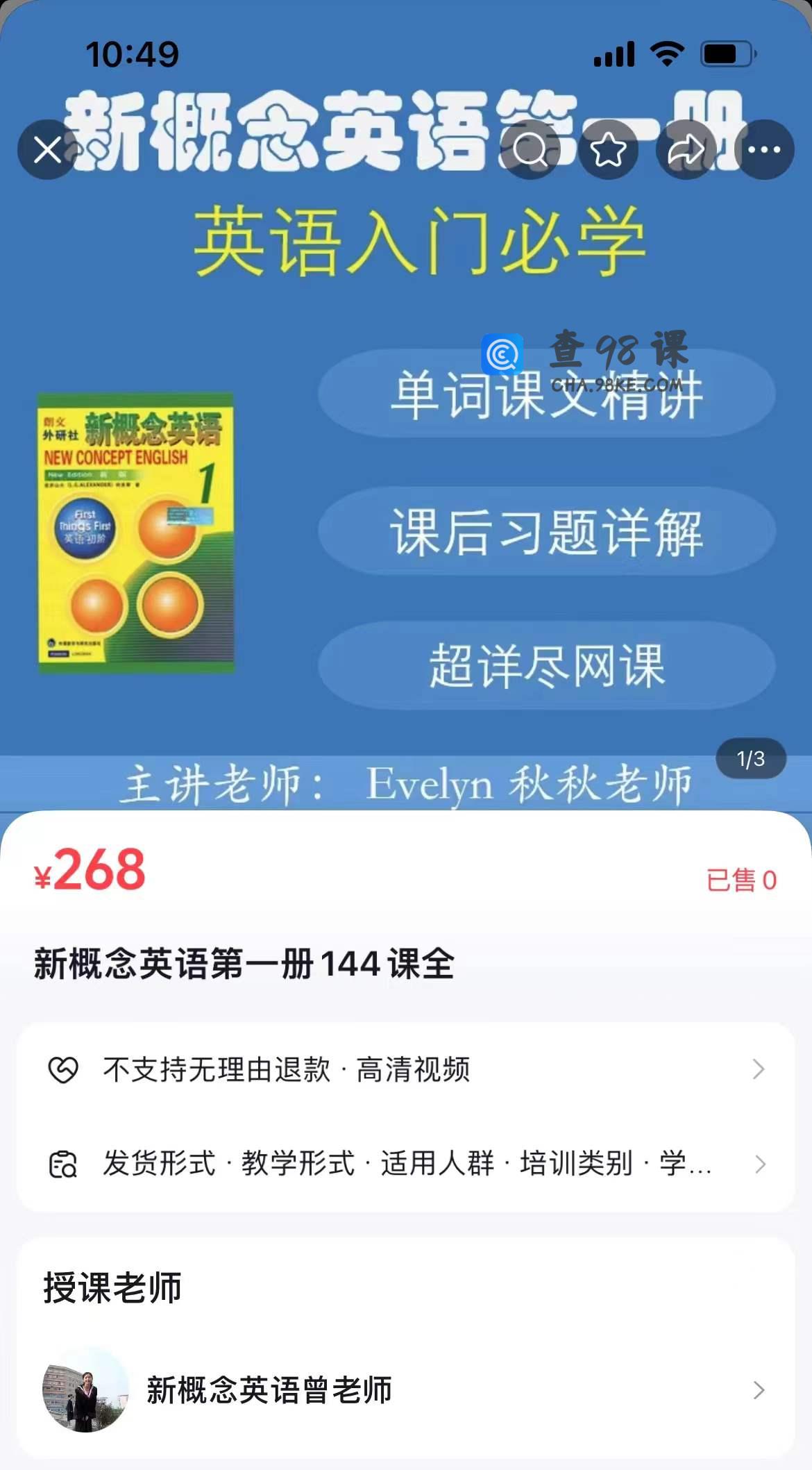Expand the 发货形式 course parameters row
Screen dimensions: 812x1470
coord(405,1164)
